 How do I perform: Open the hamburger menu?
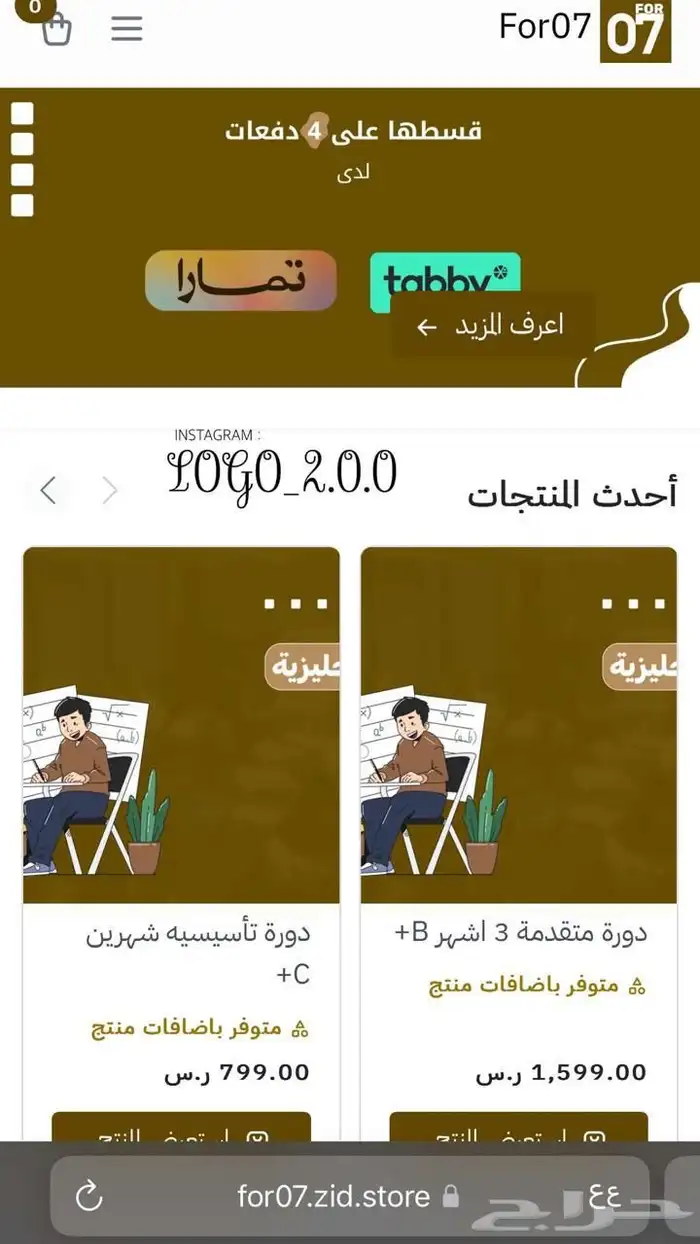click(127, 28)
